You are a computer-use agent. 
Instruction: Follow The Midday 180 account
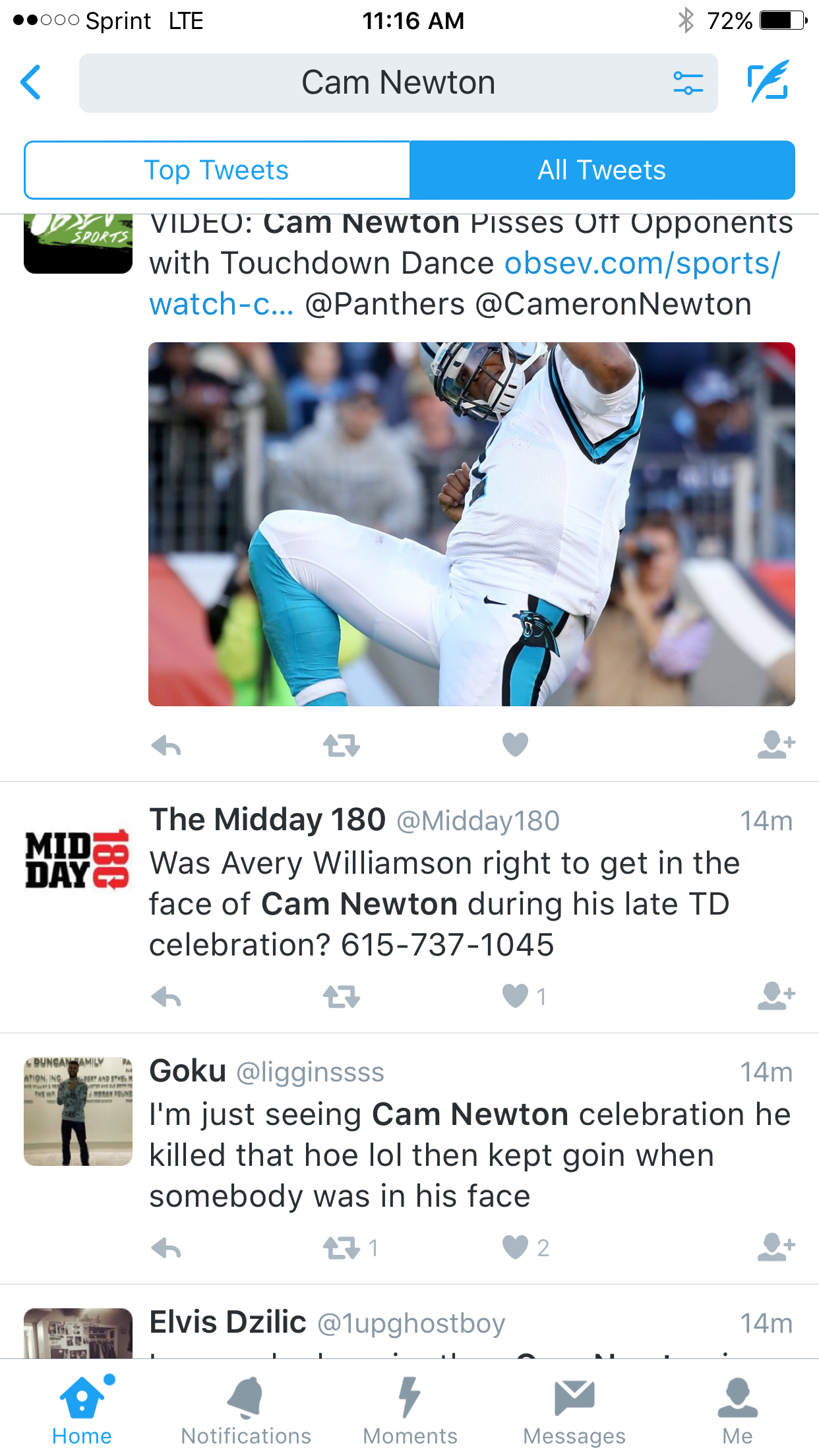click(776, 996)
